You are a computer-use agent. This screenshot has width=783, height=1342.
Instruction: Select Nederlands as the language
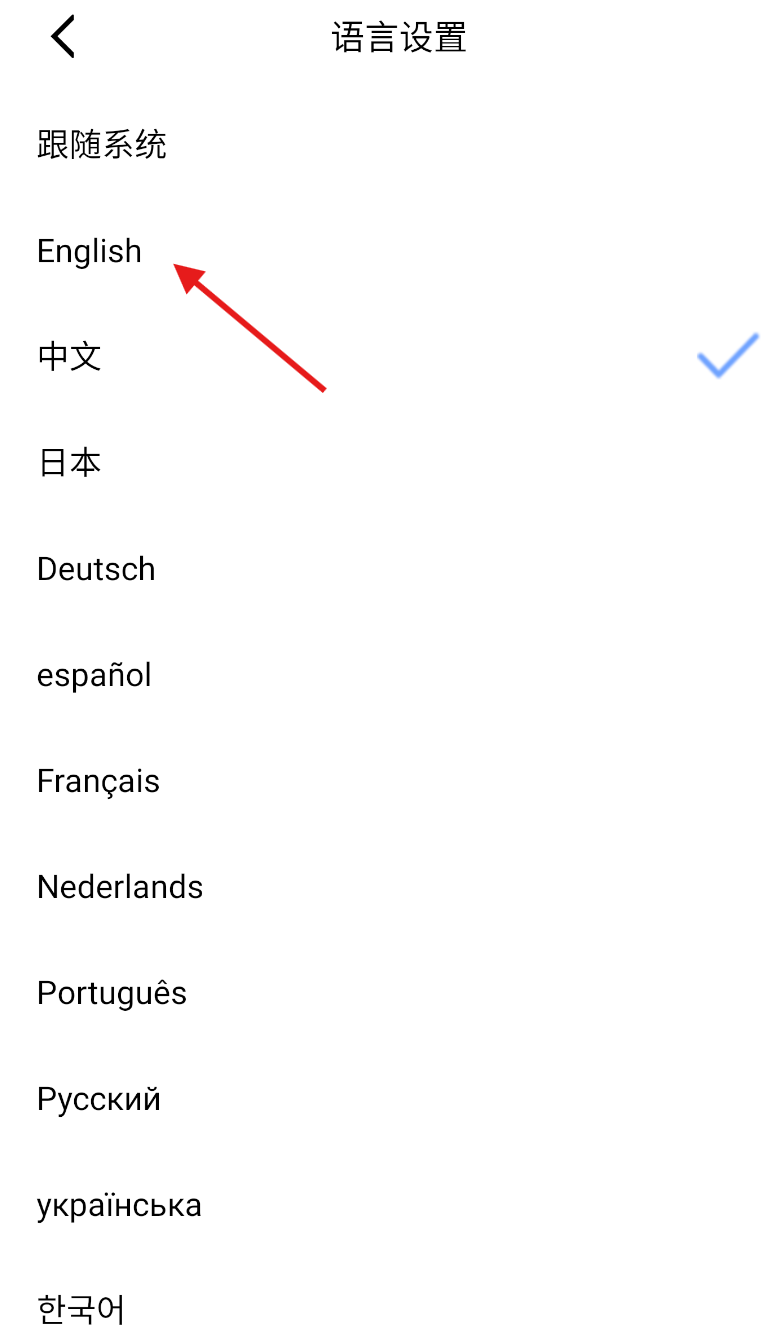[391, 887]
